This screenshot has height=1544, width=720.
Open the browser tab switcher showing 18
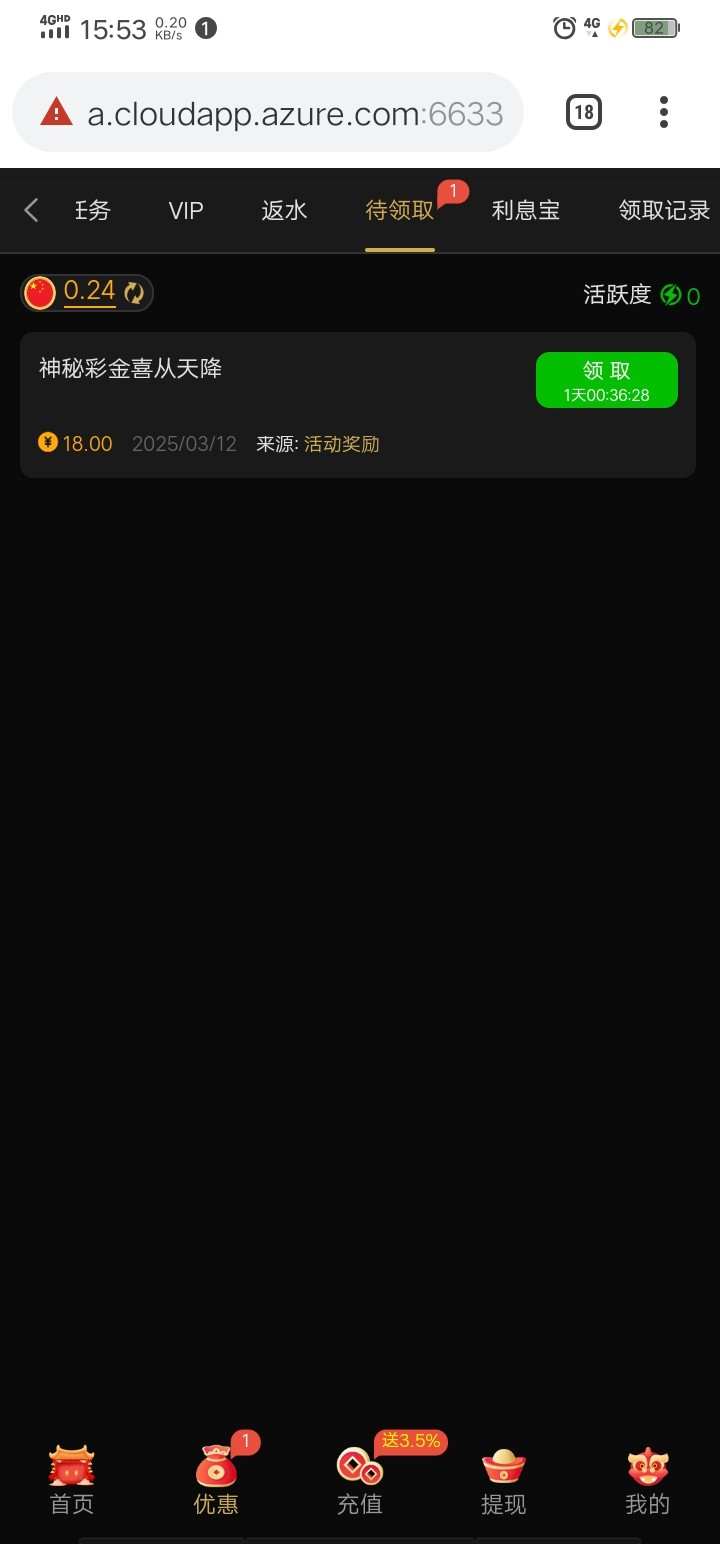coord(584,112)
